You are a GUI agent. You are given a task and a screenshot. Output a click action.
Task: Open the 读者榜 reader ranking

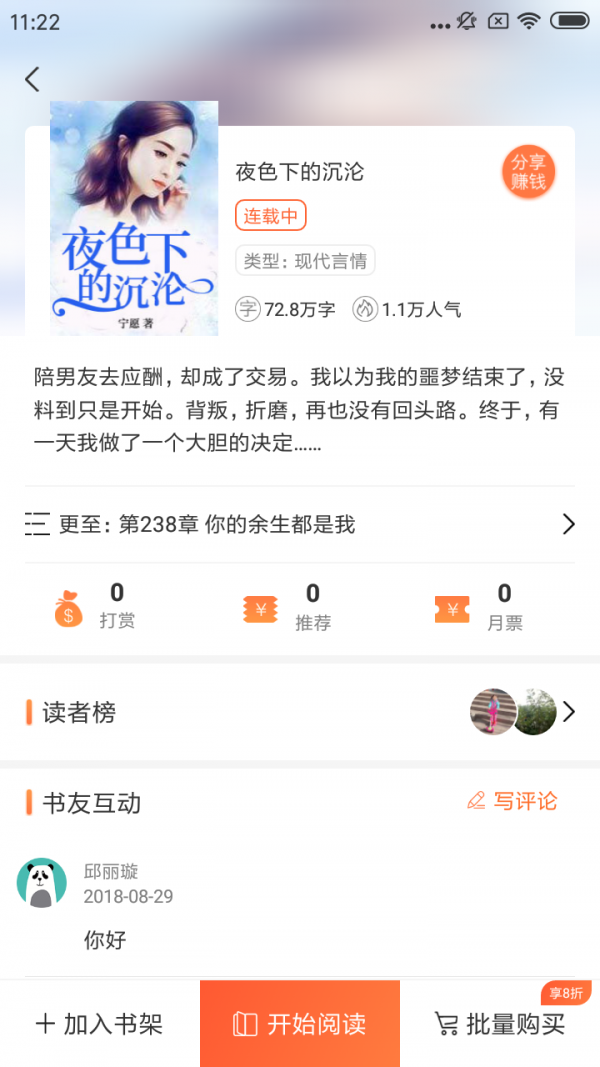pyautogui.click(x=300, y=712)
